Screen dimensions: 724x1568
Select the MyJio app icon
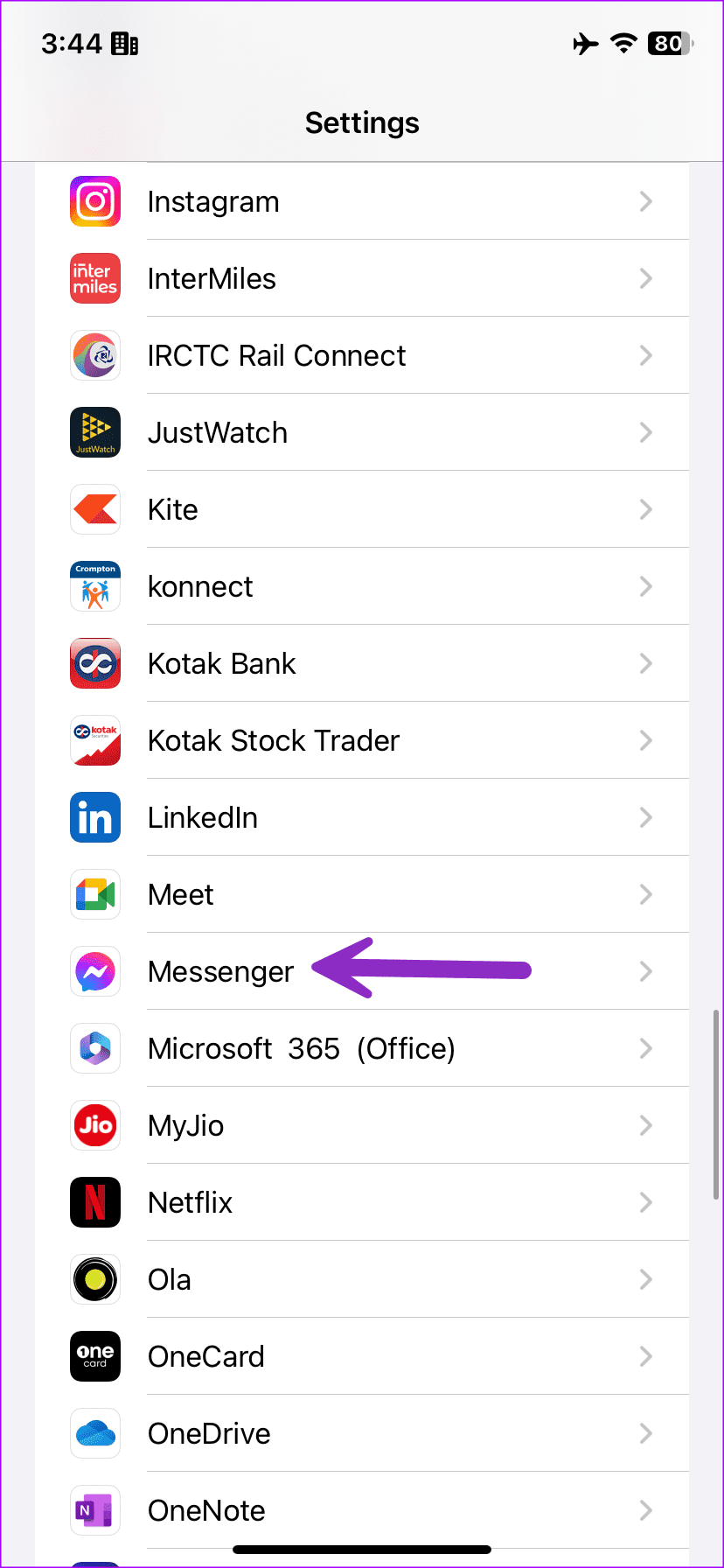pyautogui.click(x=94, y=1125)
